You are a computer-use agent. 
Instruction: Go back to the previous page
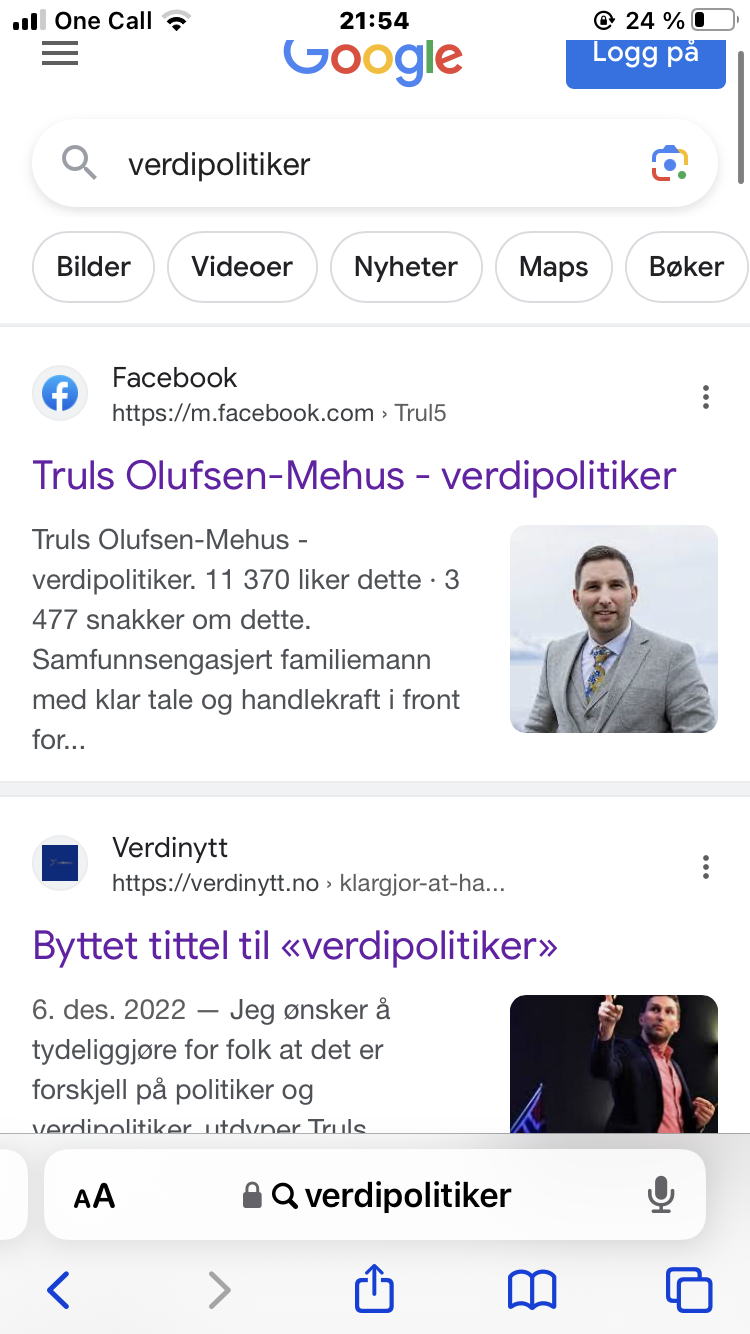pyautogui.click(x=59, y=1290)
